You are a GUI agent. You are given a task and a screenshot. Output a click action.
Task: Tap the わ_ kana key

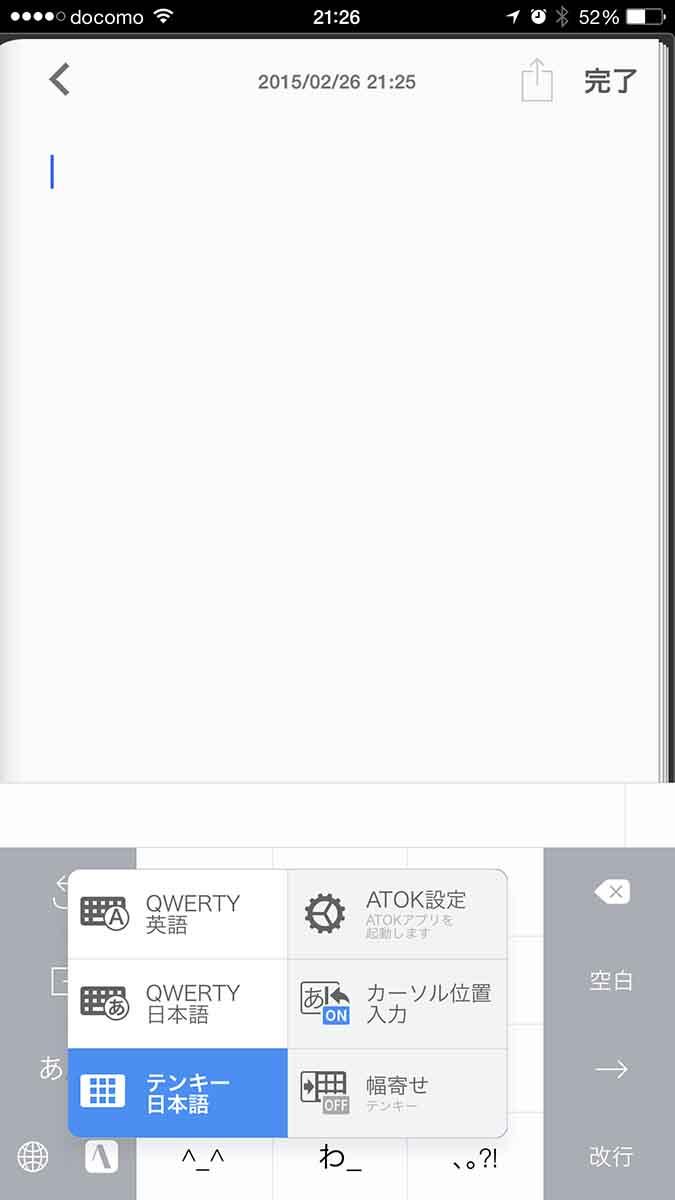(340, 1160)
